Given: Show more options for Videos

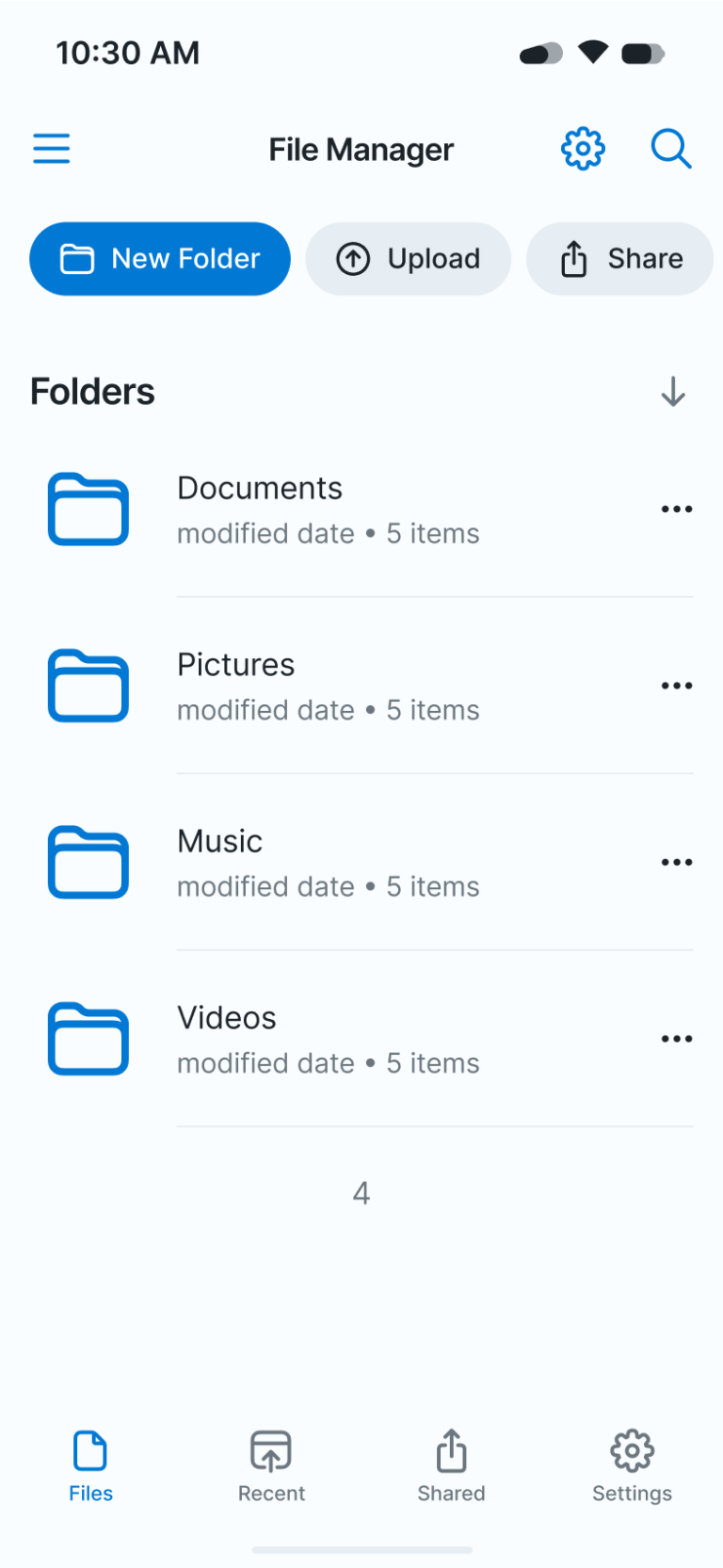Looking at the screenshot, I should click(x=676, y=1040).
